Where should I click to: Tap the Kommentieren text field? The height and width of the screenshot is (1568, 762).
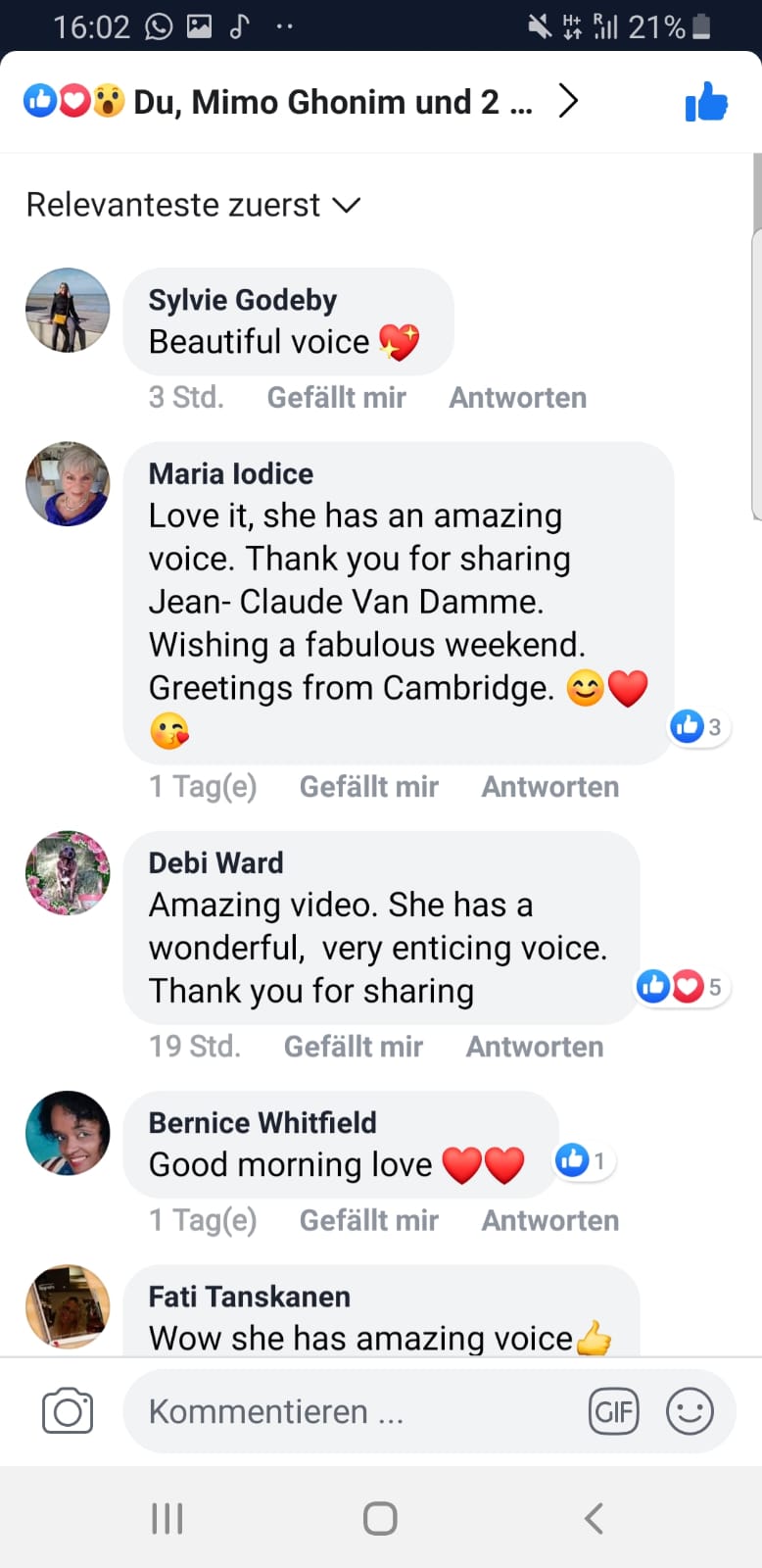[x=353, y=1412]
